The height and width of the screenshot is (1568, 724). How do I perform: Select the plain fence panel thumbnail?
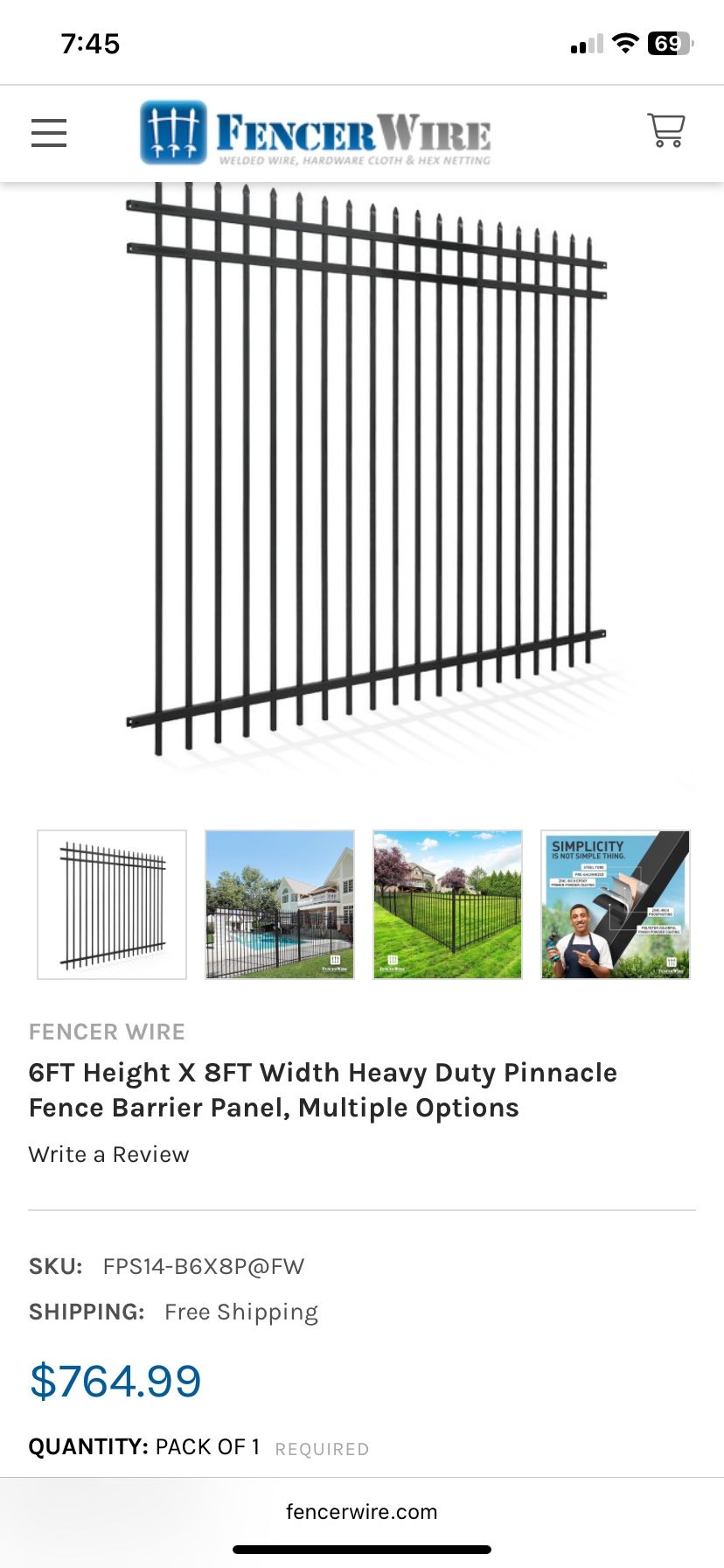coord(112,905)
